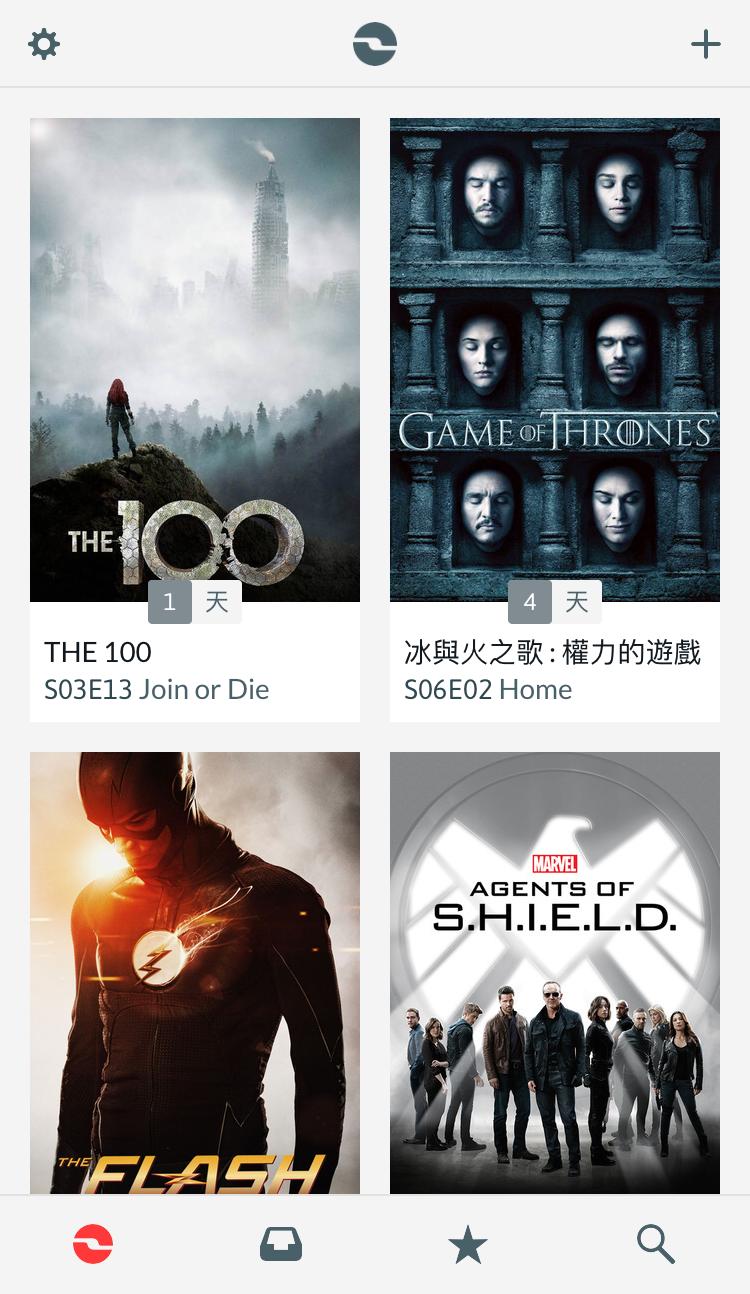
Task: Open Agents of S.H.I.E.L.D. show card
Action: 555,972
